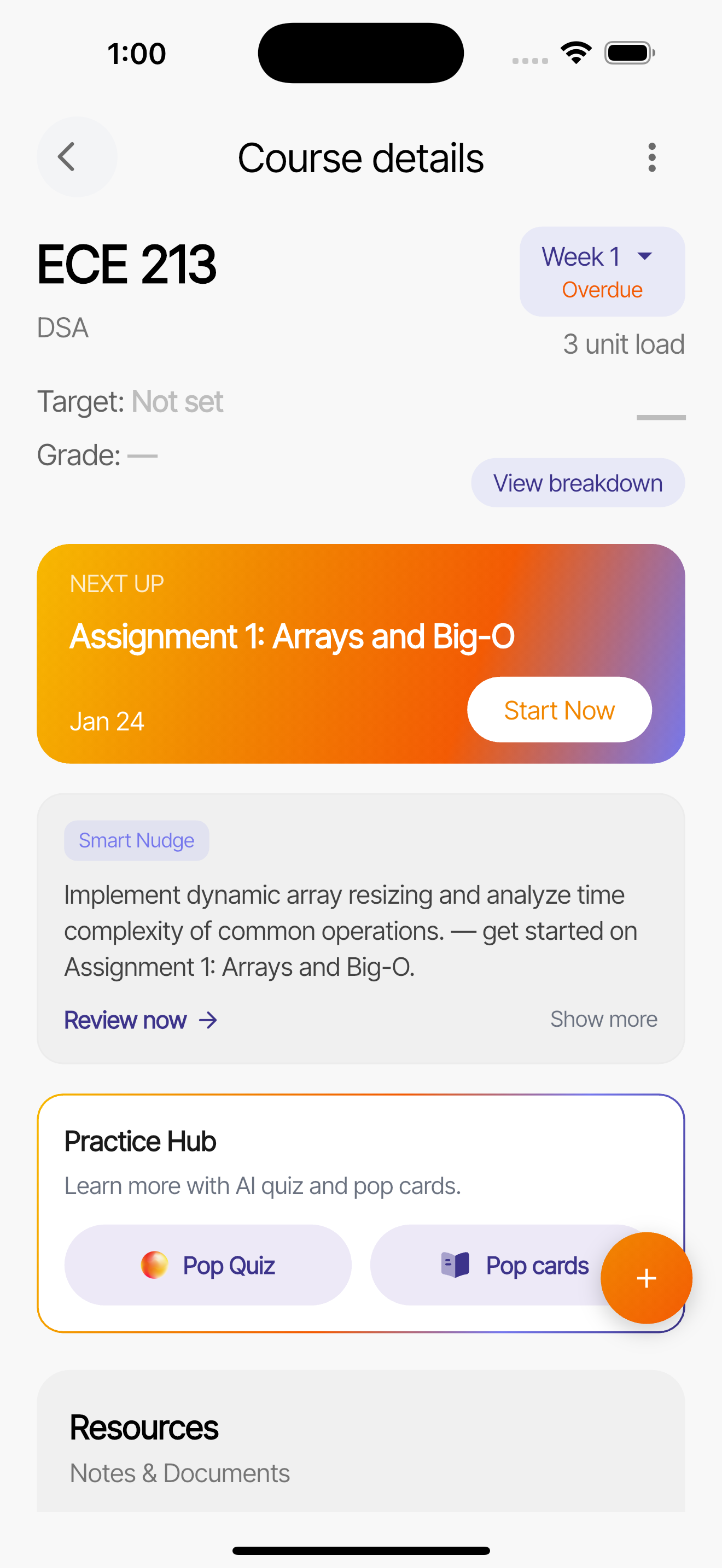Show more of the Smart Nudge

click(x=603, y=1019)
